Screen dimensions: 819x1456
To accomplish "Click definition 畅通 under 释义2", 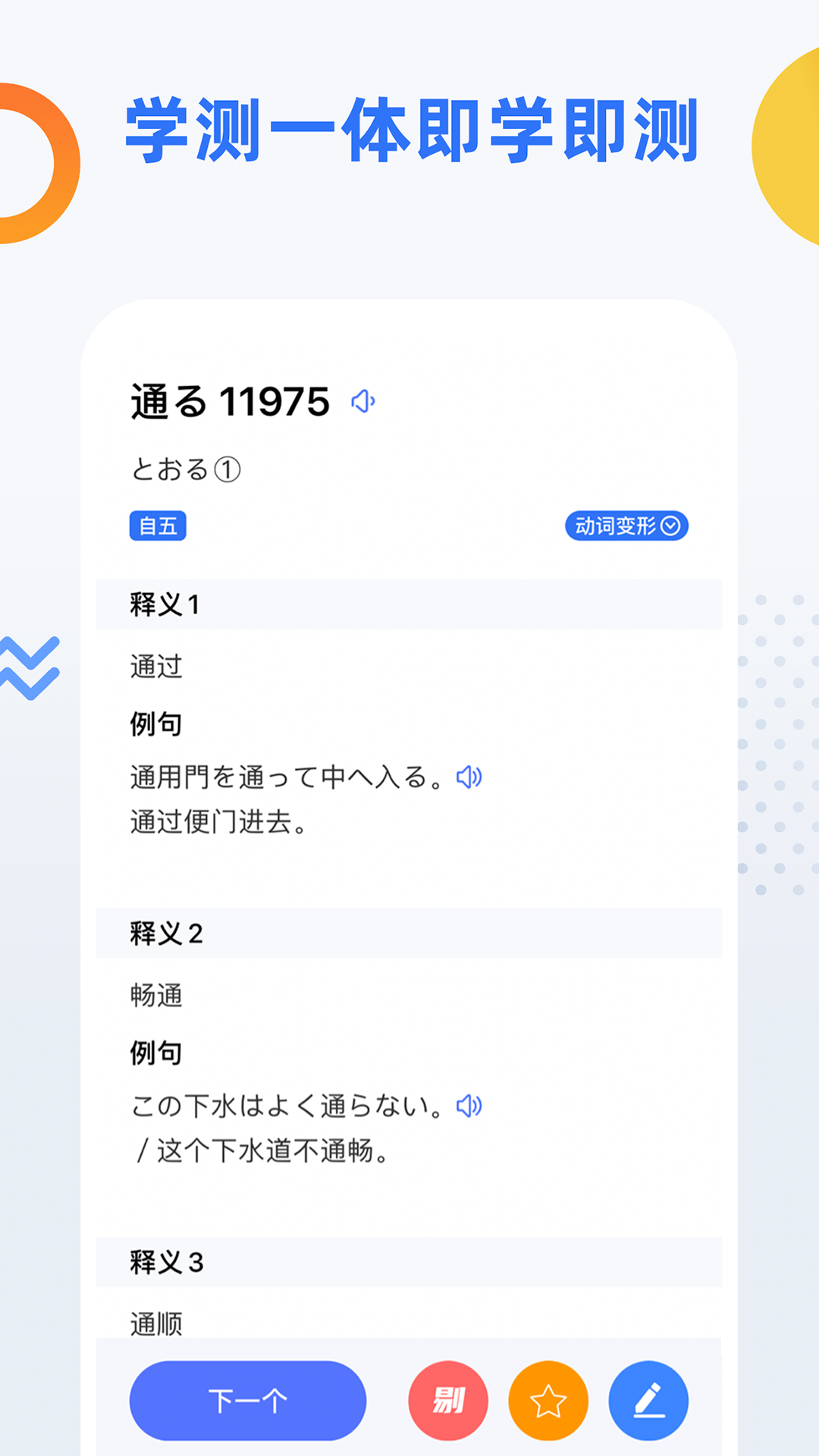I will [x=155, y=996].
